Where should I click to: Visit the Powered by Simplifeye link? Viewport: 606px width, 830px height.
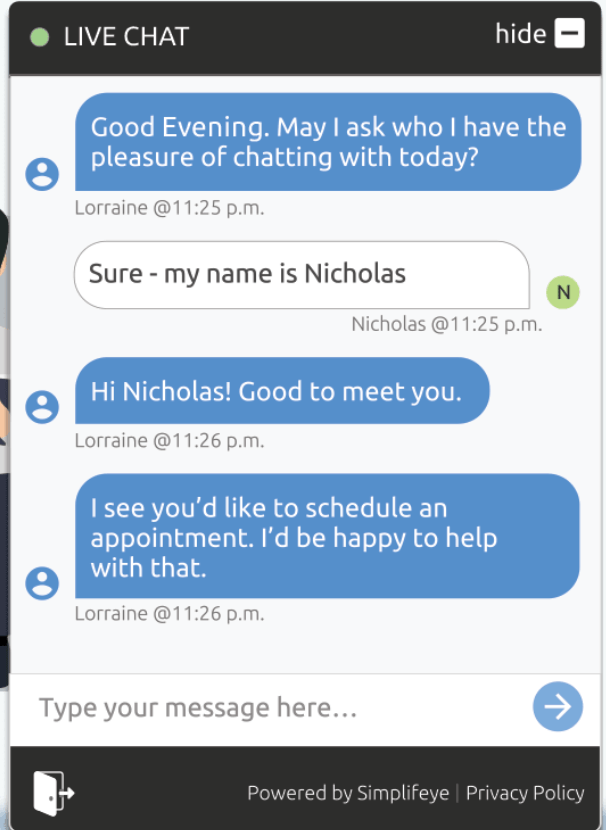tap(348, 793)
